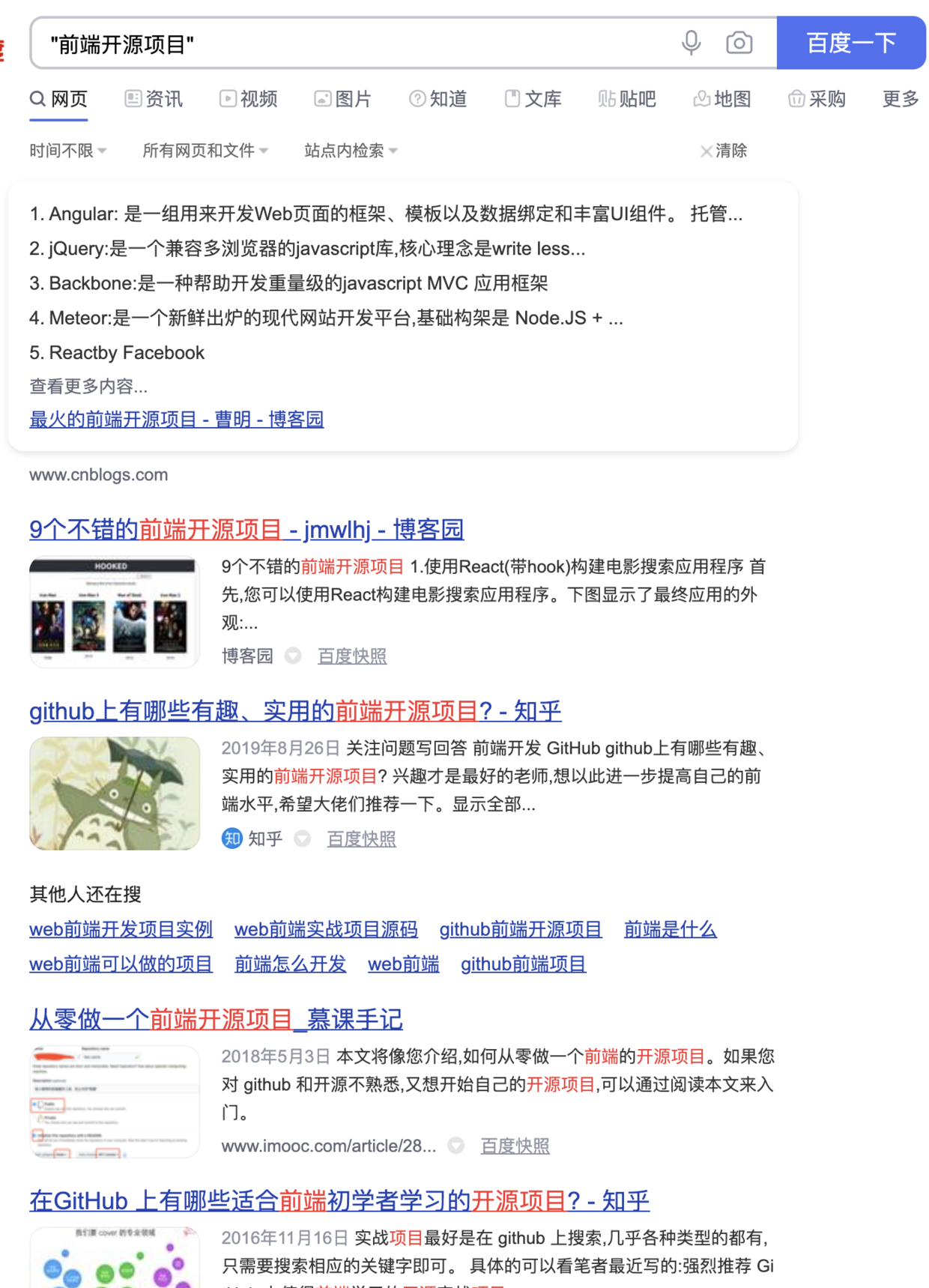Viewport: 929px width, 1288px height.
Task: Focus the search box with 前端开源项目
Action: pos(352,44)
